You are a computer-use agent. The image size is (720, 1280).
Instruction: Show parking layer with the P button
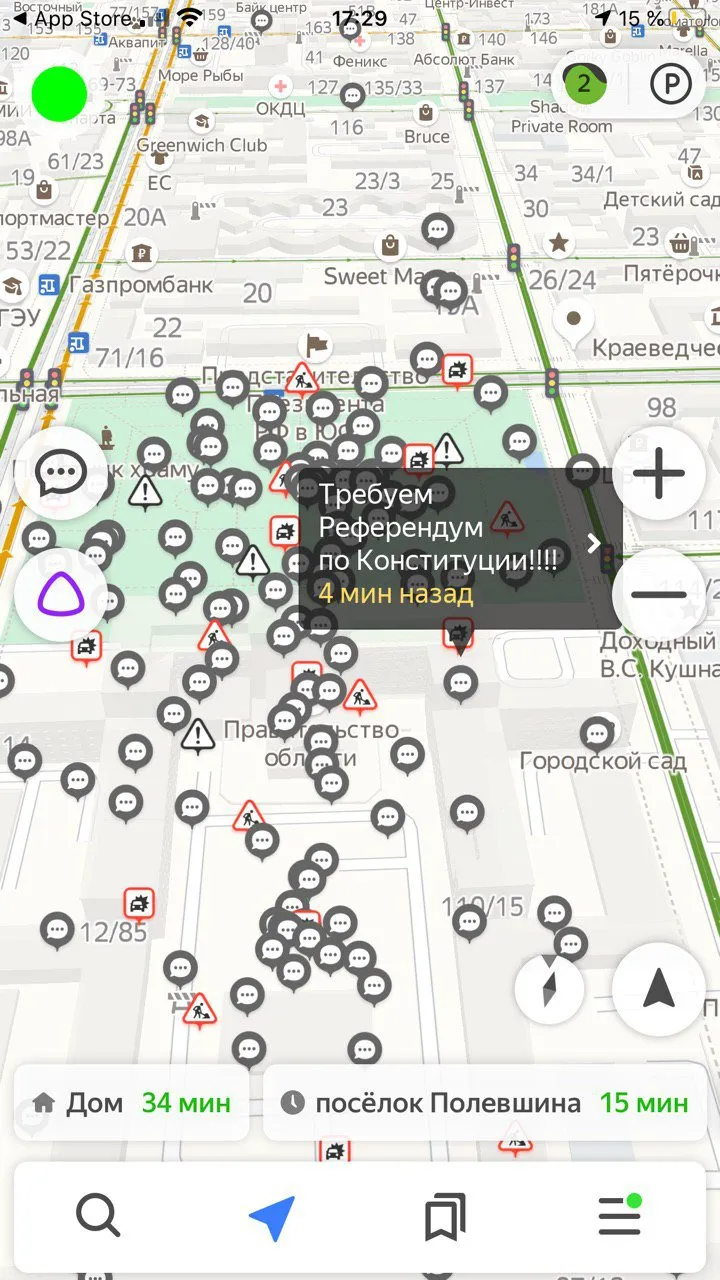(671, 84)
